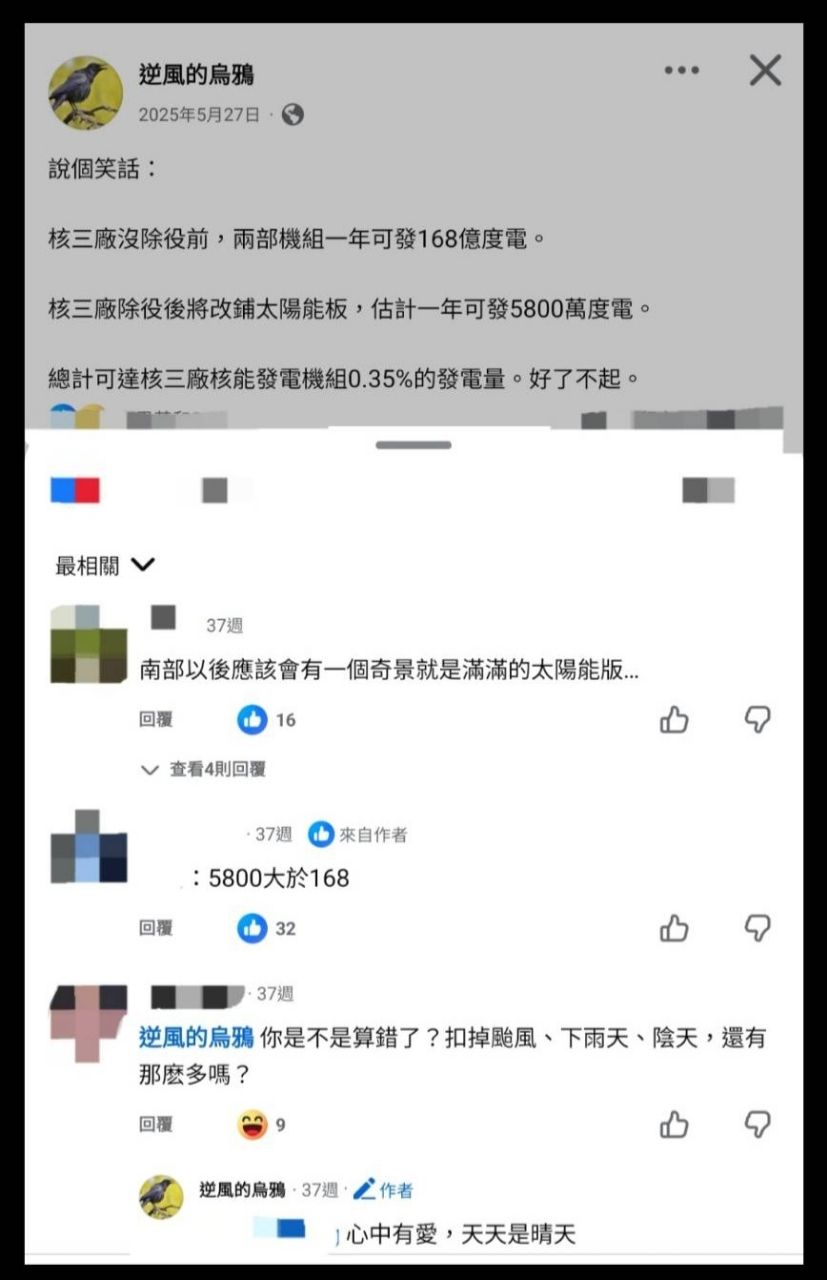Open 逆風的烏鴉 avatar in author reply
The image size is (827, 1280).
[161, 1197]
